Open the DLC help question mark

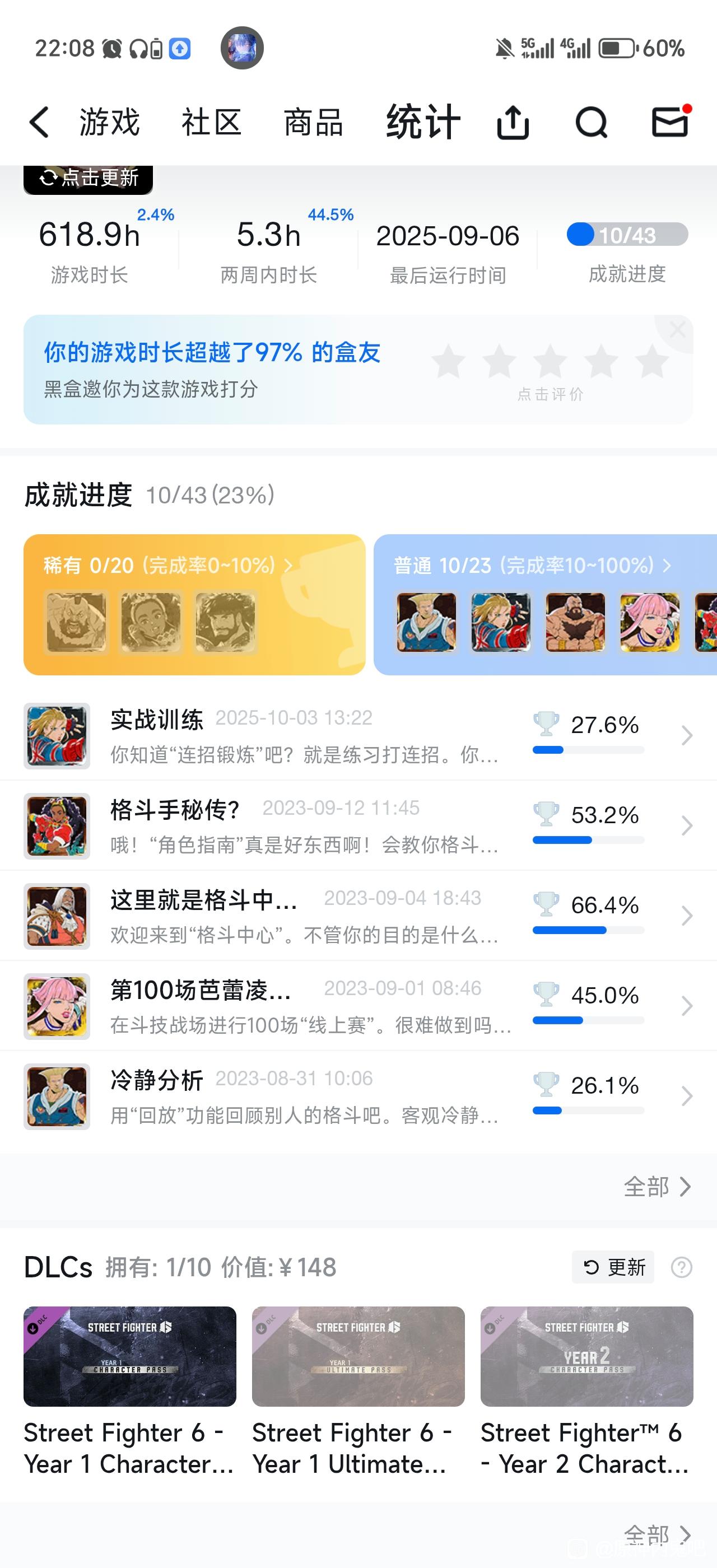[681, 1267]
